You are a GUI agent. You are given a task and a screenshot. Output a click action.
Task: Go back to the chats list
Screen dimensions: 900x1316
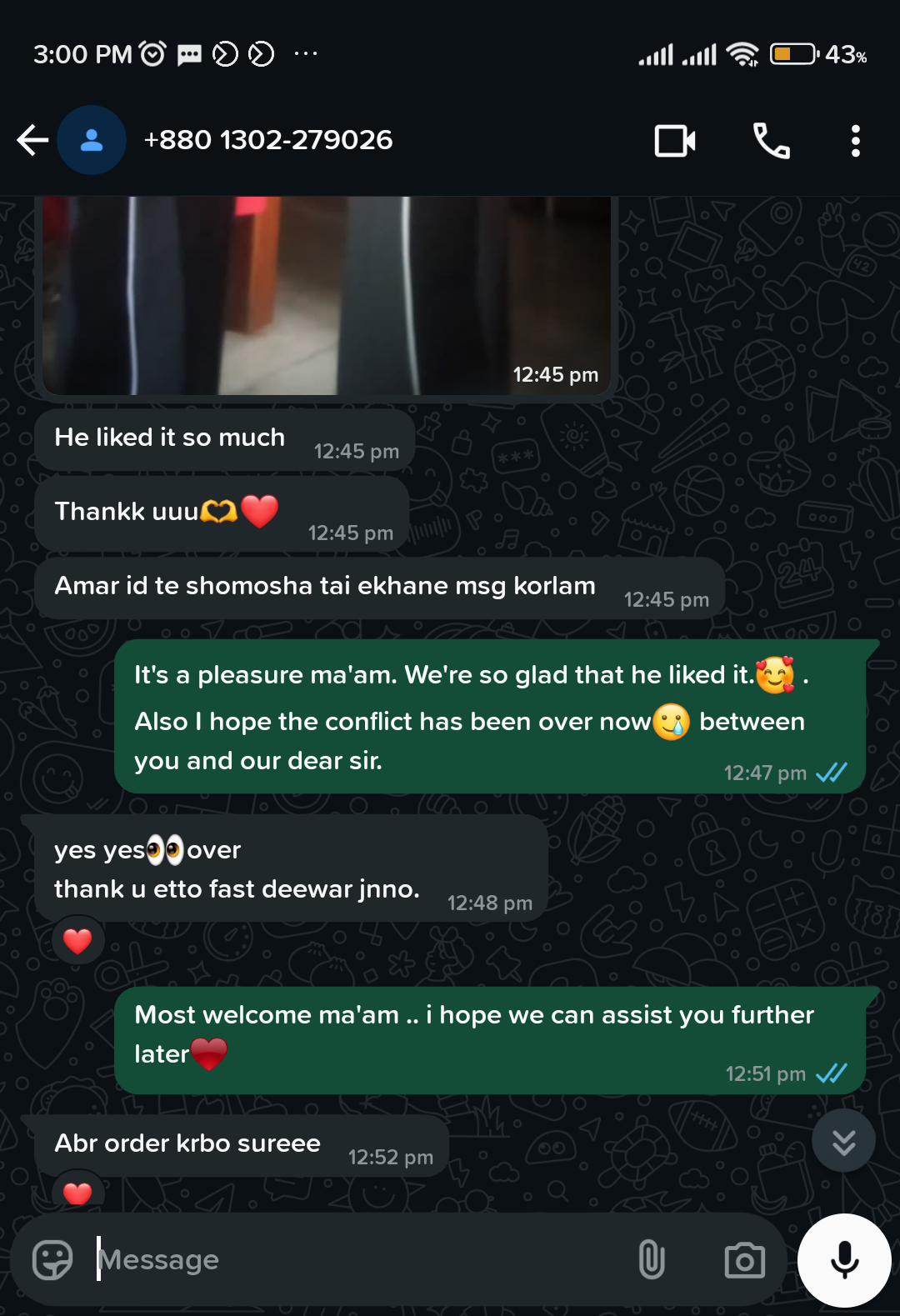pos(32,140)
